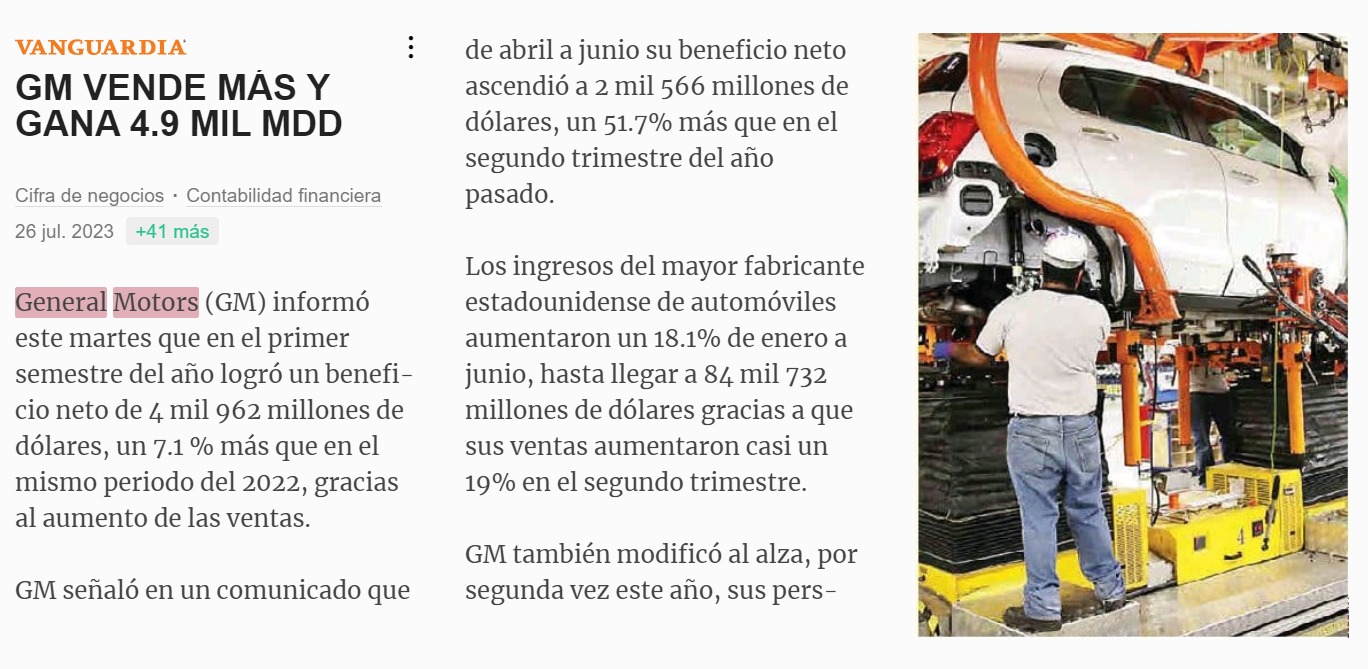Open the Cifra de negocios topic
The height and width of the screenshot is (669, 1368).
(89, 196)
